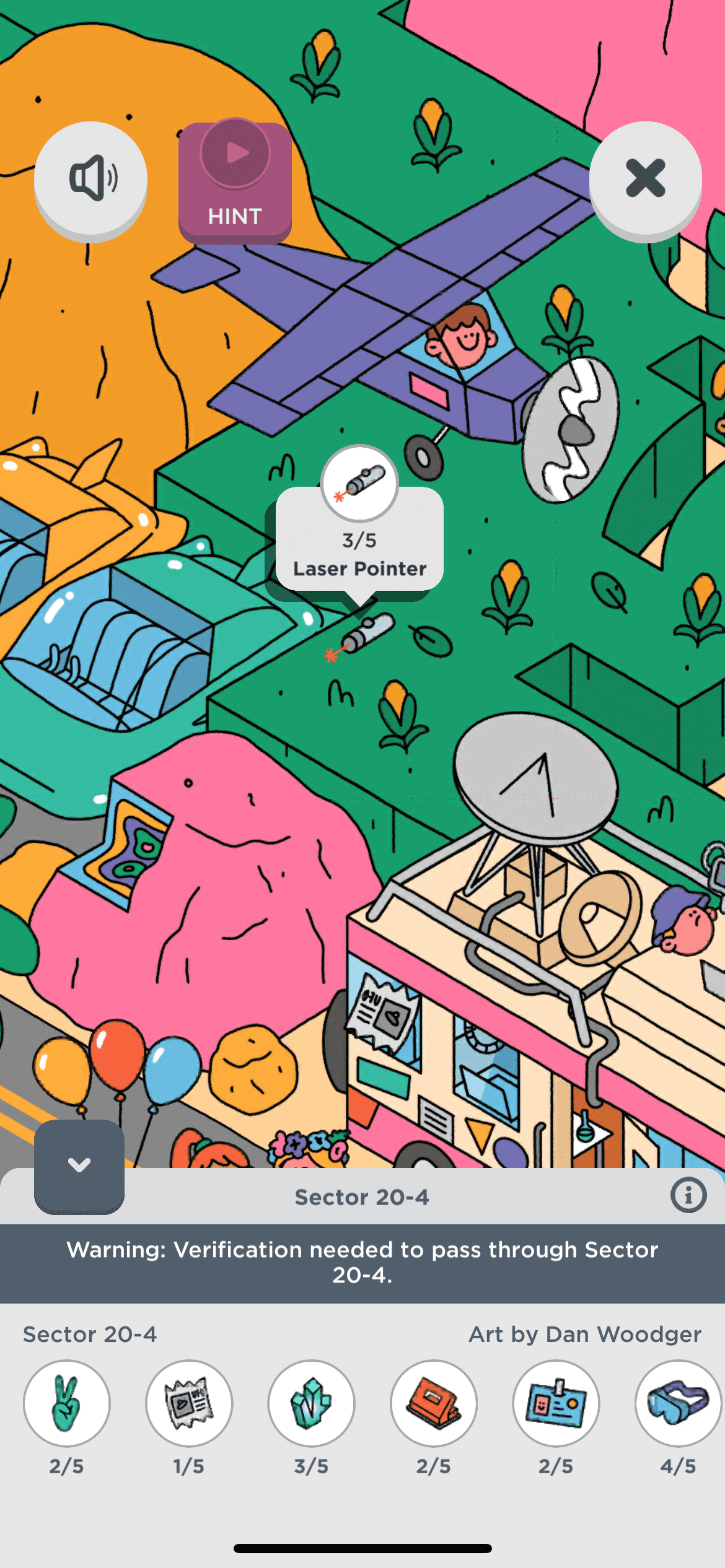Select the peace hand item in the tray
This screenshot has height=1568, width=725.
(x=67, y=1403)
